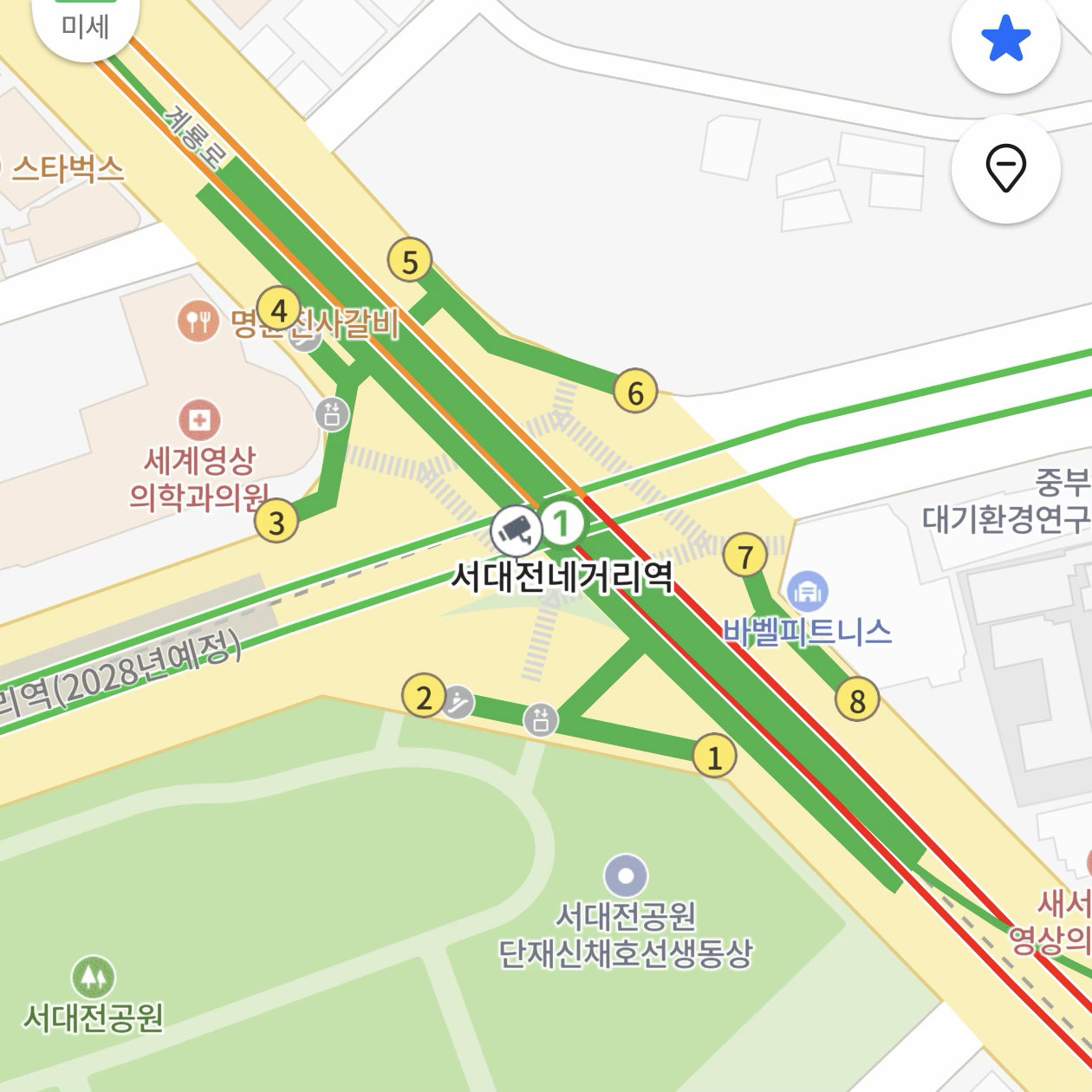This screenshot has height=1092, width=1092.
Task: Tap station exit 1 marker
Action: pos(714,757)
